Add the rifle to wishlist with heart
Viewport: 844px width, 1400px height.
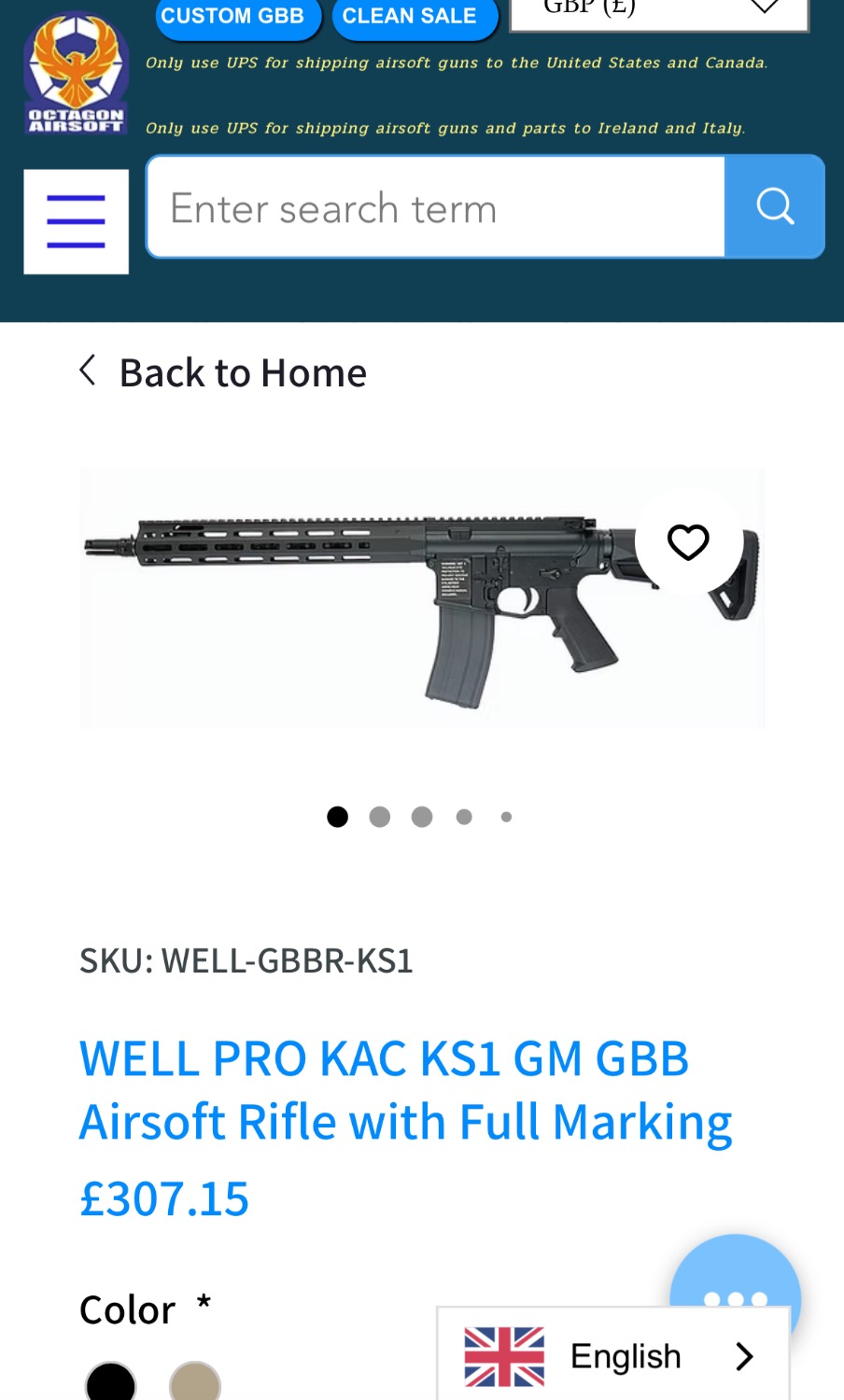coord(688,541)
